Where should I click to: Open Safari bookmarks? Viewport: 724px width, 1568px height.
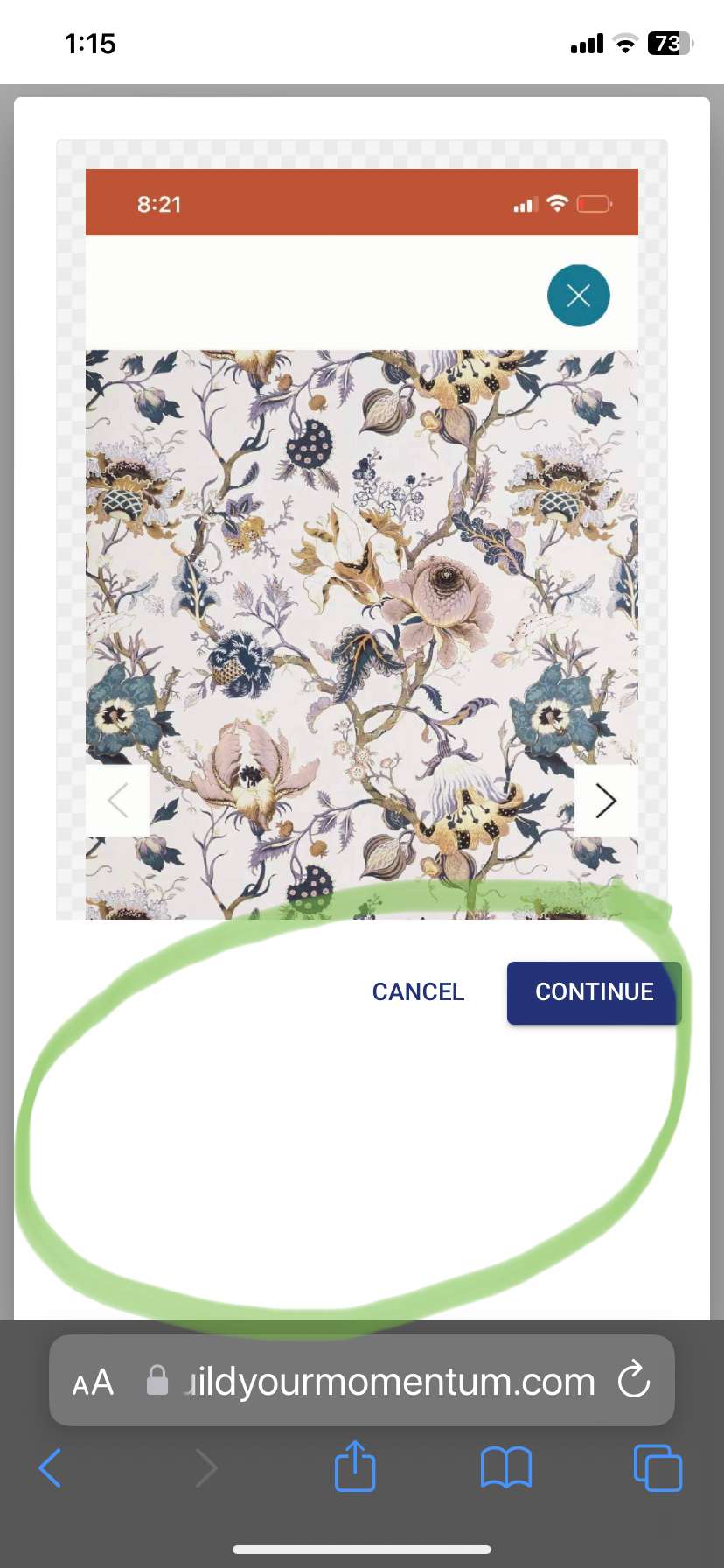tap(505, 1467)
